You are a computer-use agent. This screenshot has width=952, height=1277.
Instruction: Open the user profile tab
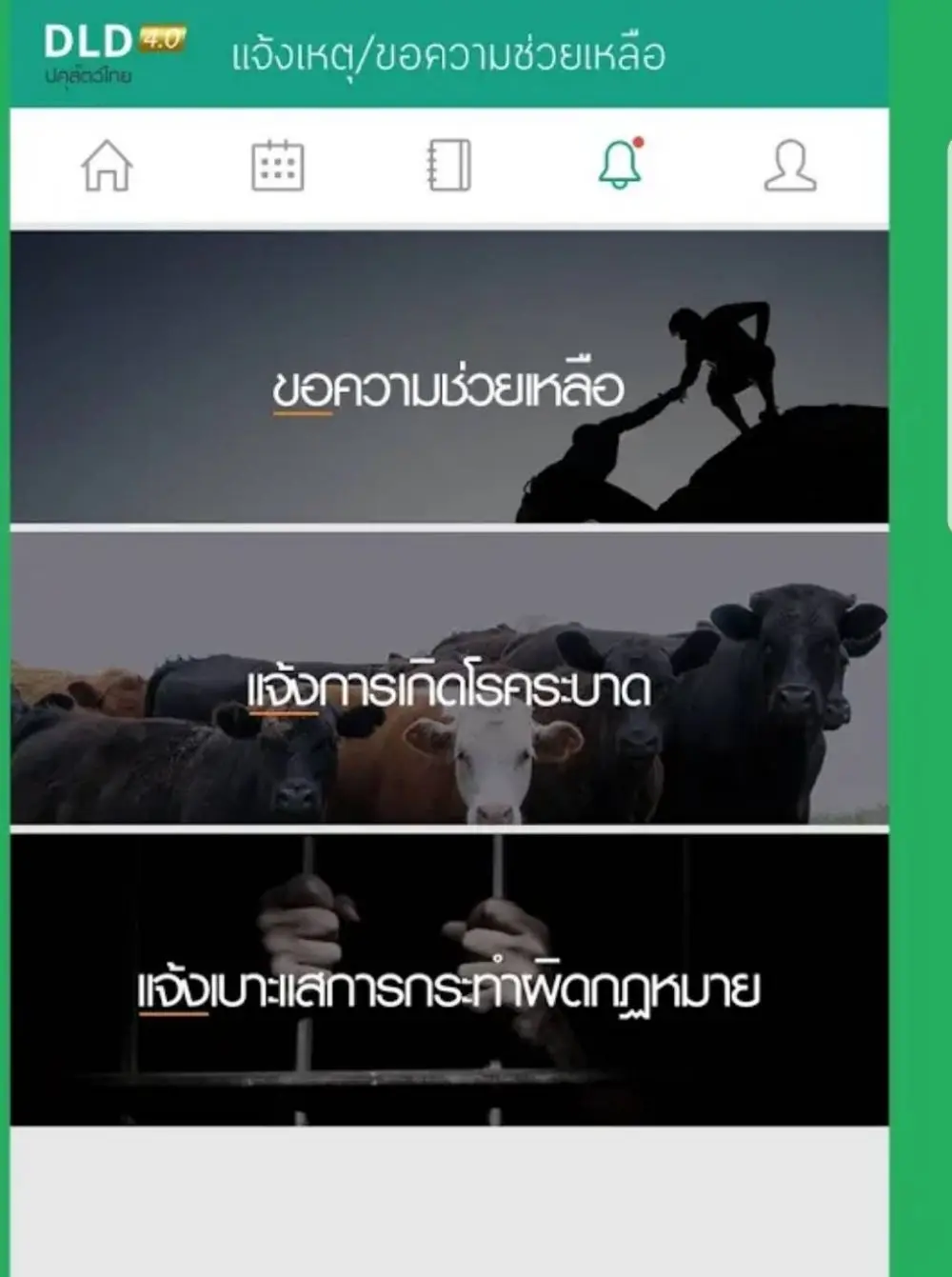pyautogui.click(x=790, y=167)
